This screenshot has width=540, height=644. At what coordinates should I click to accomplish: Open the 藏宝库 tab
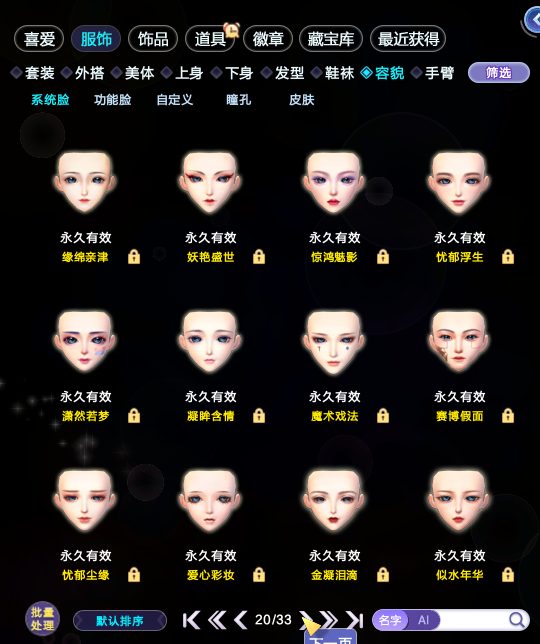[x=331, y=39]
